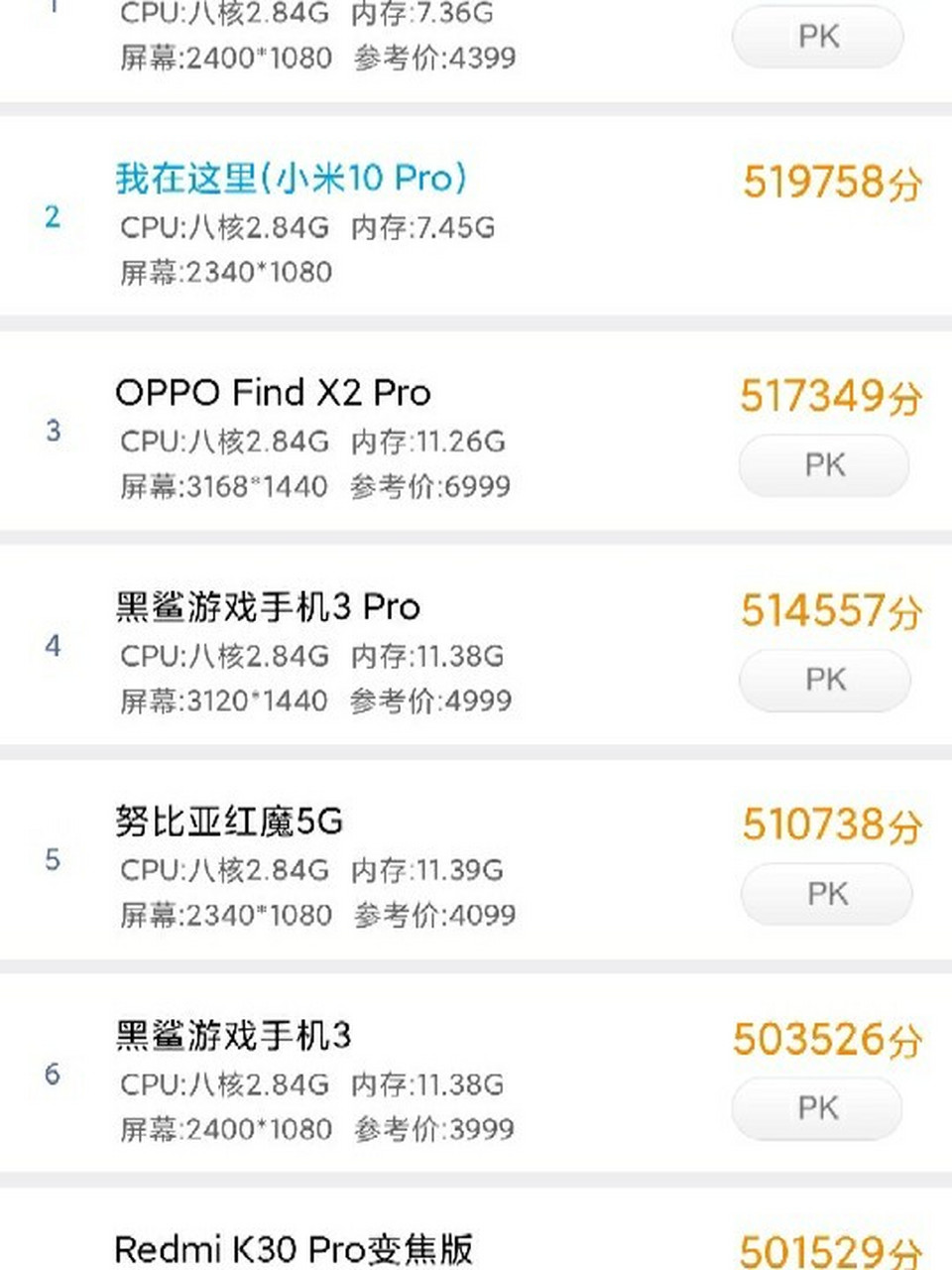
Task: Click the PK button for 黑鲨游戏手机3 Pro
Action: click(824, 680)
